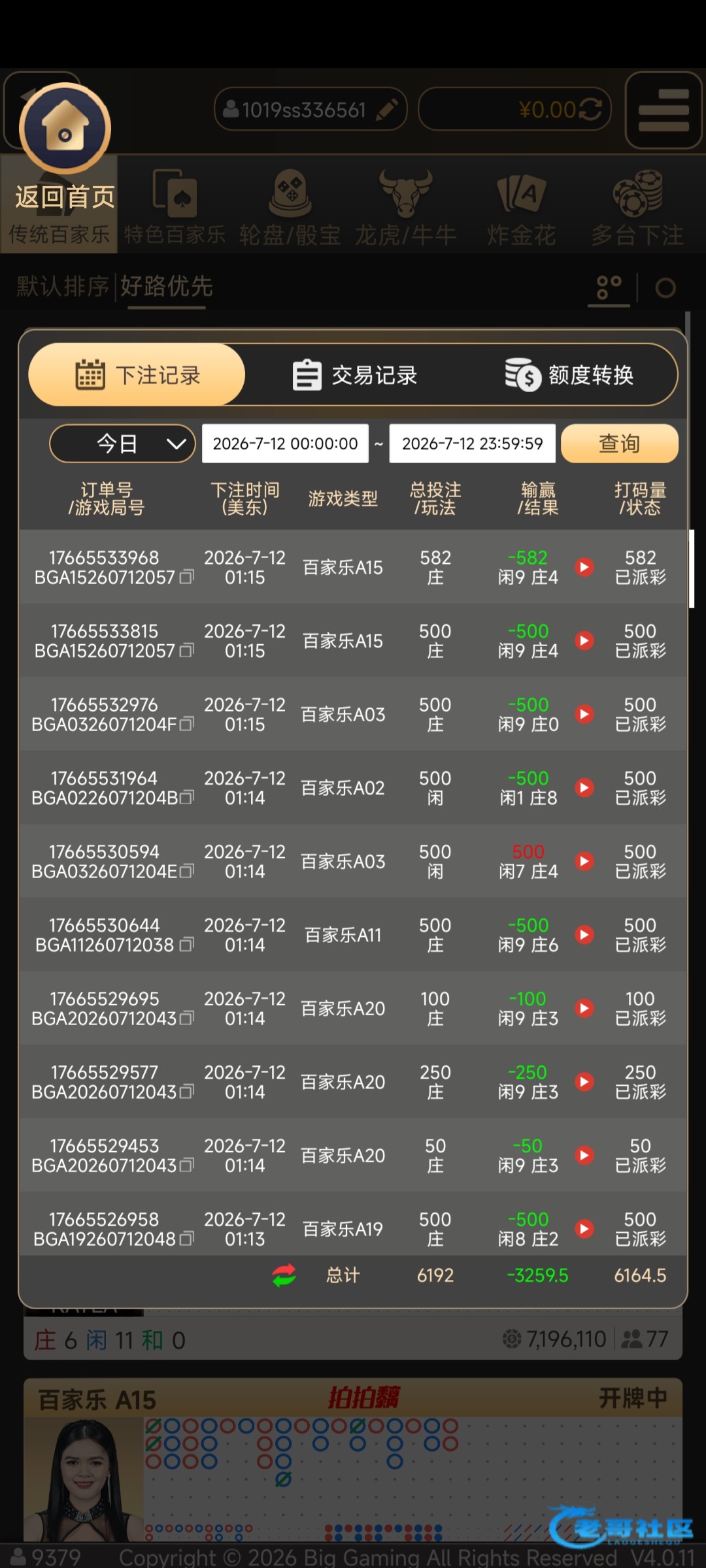Refresh the ¥0.00 balance

[590, 109]
